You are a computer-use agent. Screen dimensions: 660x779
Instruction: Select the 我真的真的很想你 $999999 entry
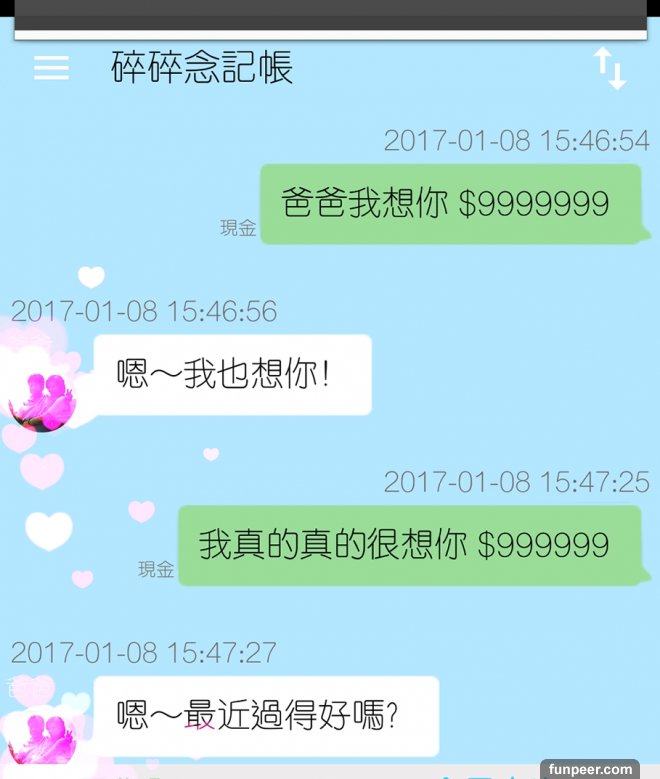409,545
